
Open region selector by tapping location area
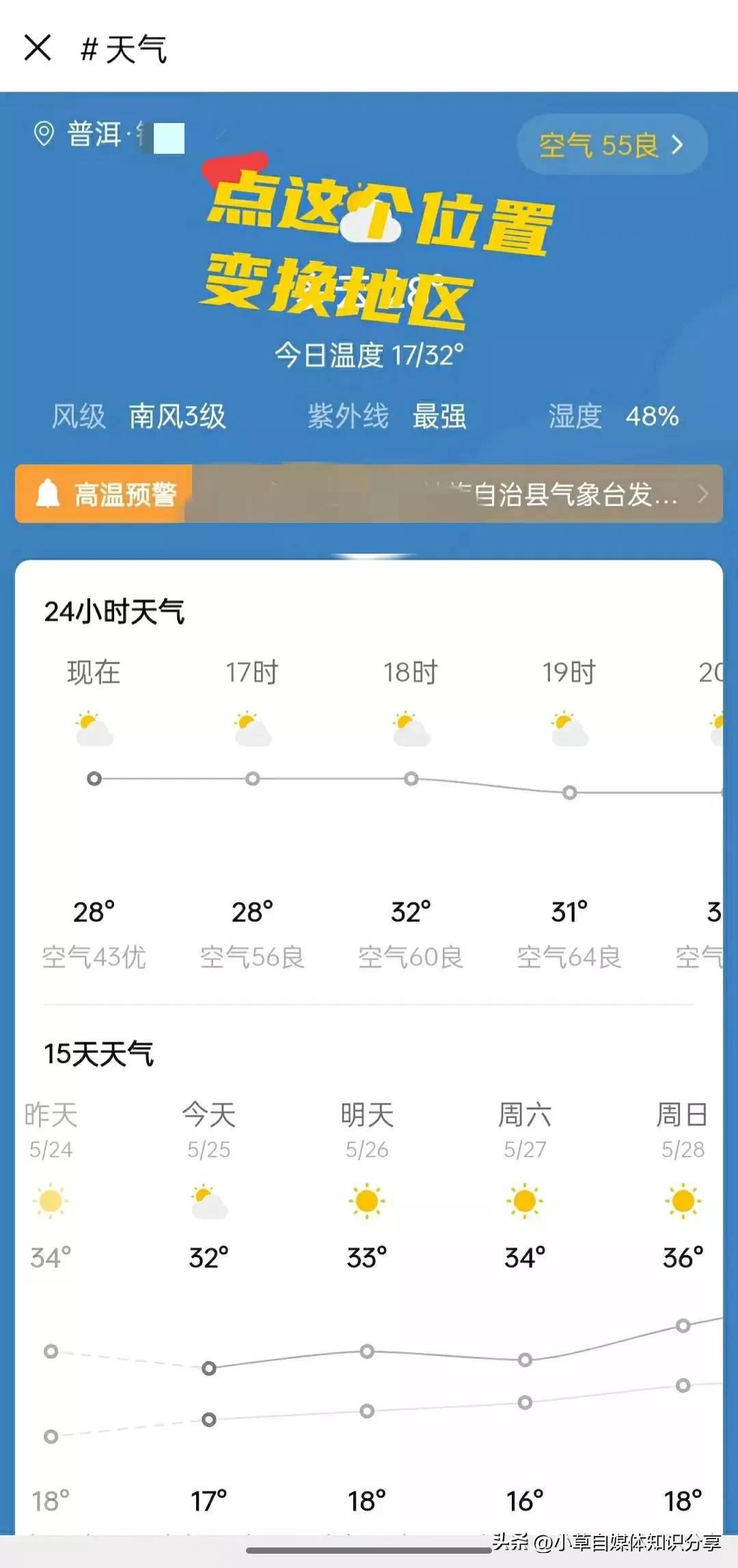click(x=109, y=134)
